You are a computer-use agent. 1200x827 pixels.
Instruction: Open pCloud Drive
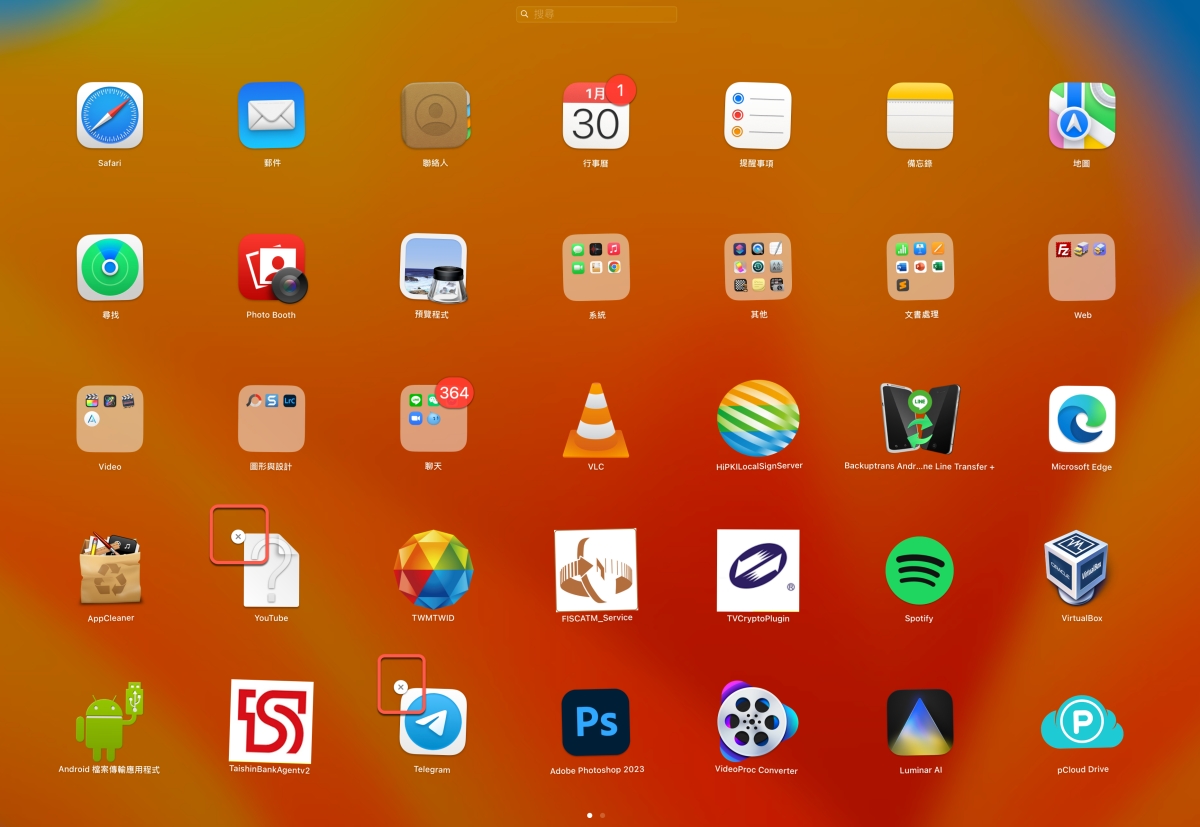(x=1081, y=722)
